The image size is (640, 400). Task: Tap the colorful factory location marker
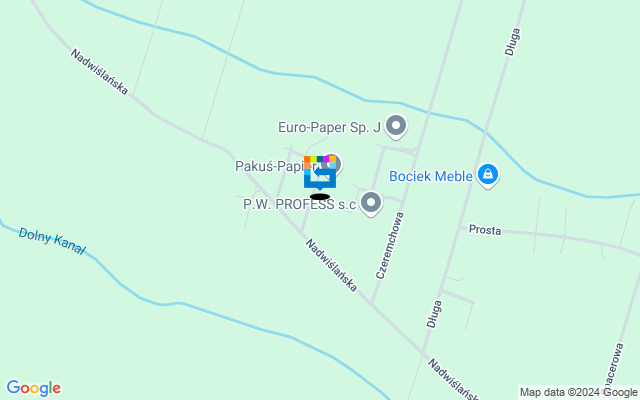pyautogui.click(x=319, y=172)
